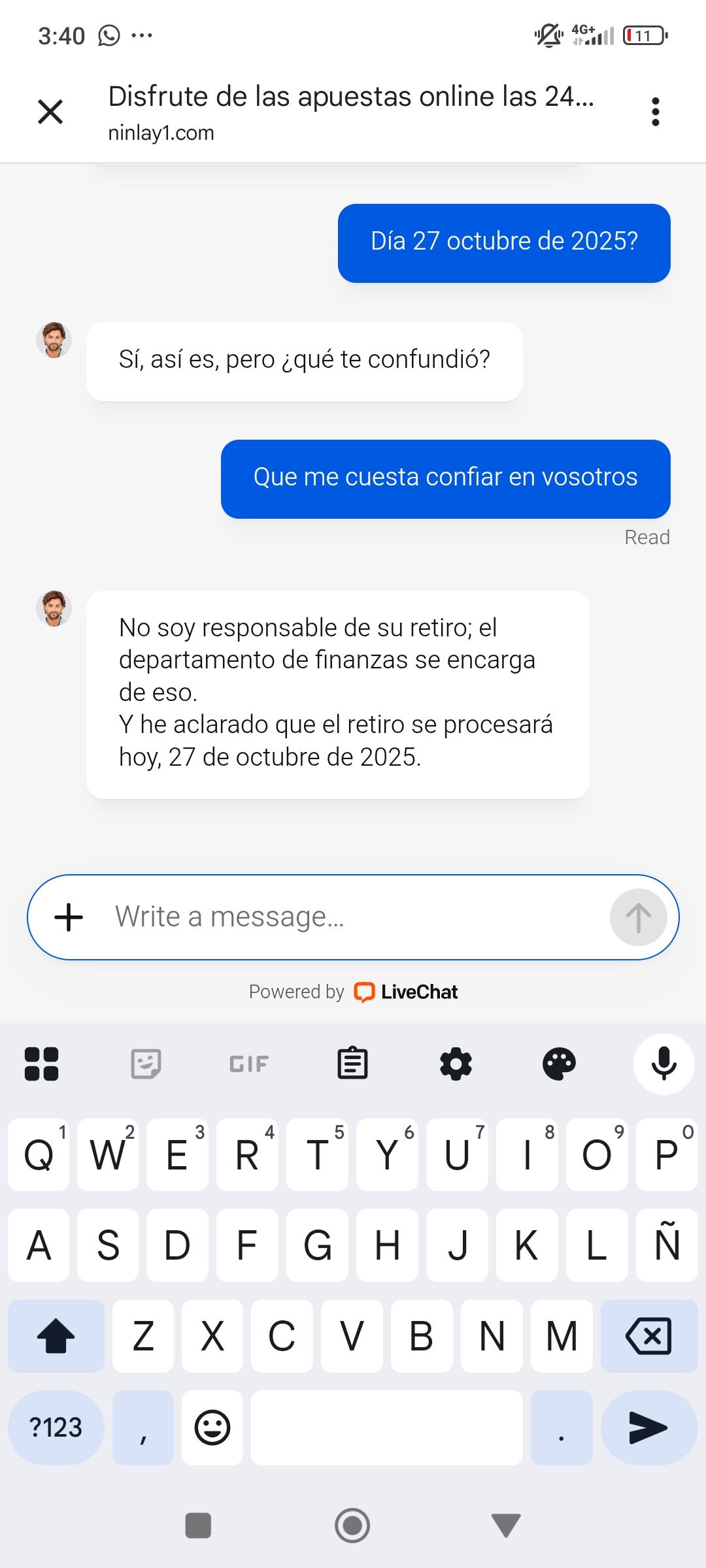Switch keyboard to ?123 symbols
The height and width of the screenshot is (1568, 706).
coord(56,1428)
